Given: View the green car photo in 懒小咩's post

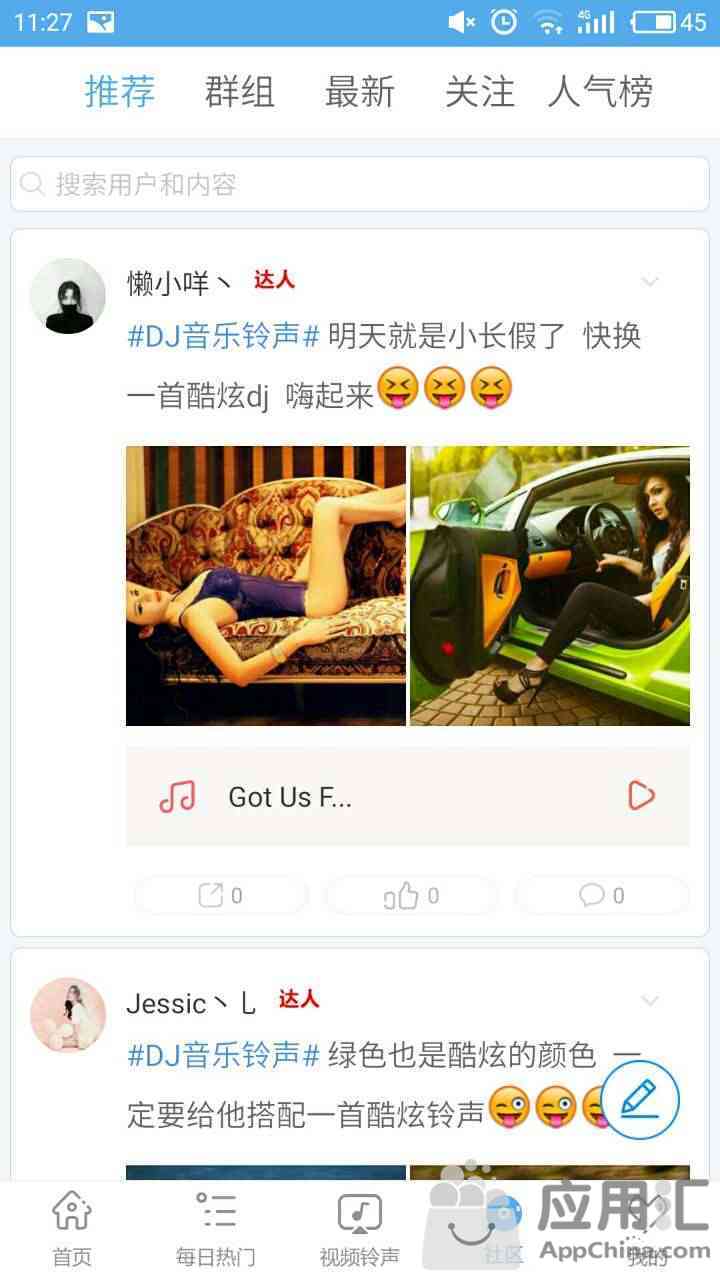Looking at the screenshot, I should 550,585.
